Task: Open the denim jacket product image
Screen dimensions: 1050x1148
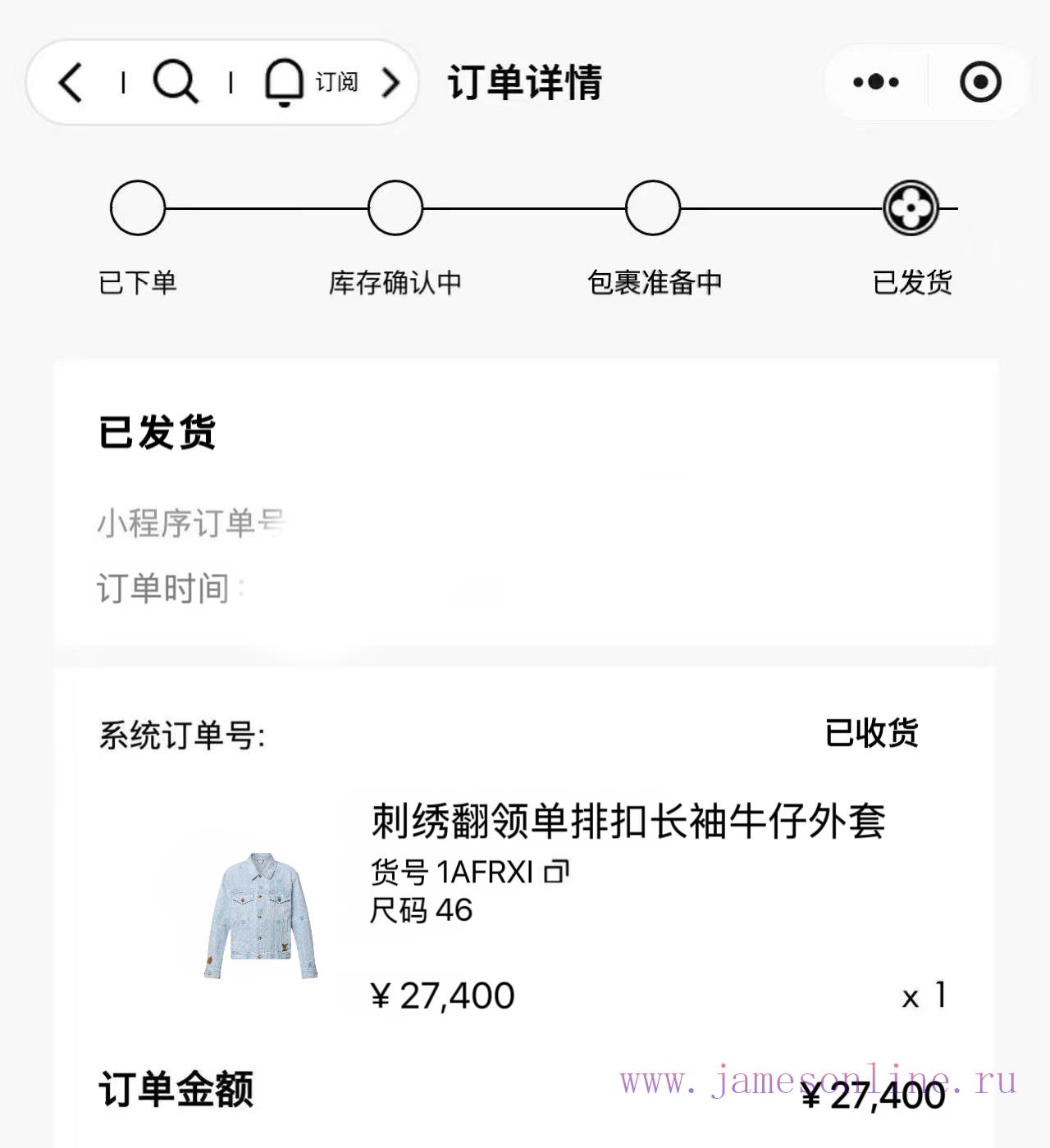Action: pyautogui.click(x=261, y=916)
